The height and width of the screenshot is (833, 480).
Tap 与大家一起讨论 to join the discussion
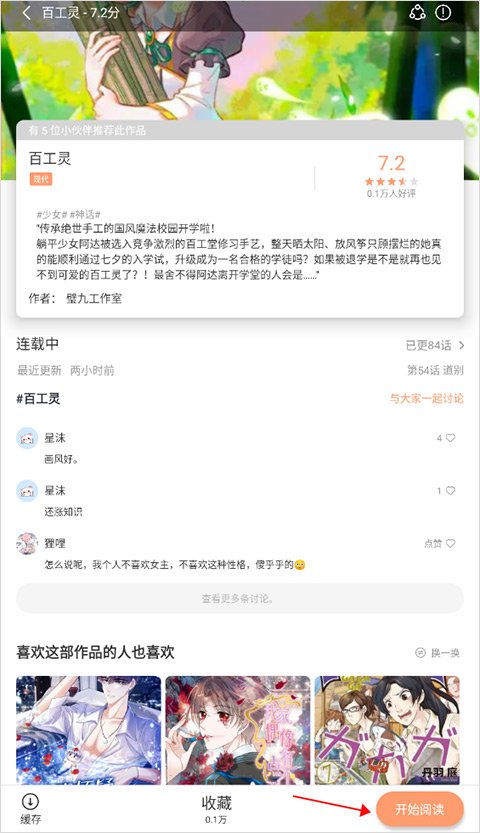pyautogui.click(x=426, y=398)
